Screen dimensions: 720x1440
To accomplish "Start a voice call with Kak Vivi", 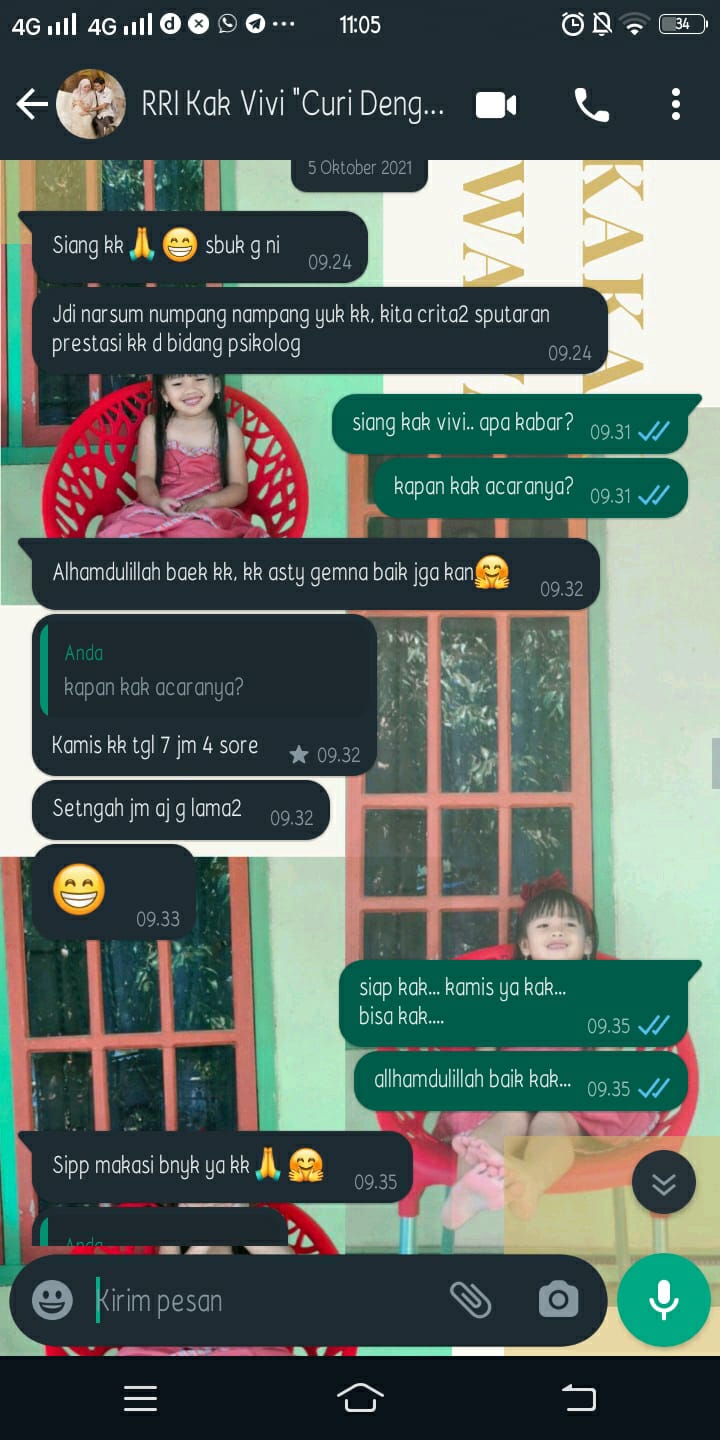I will click(x=591, y=104).
